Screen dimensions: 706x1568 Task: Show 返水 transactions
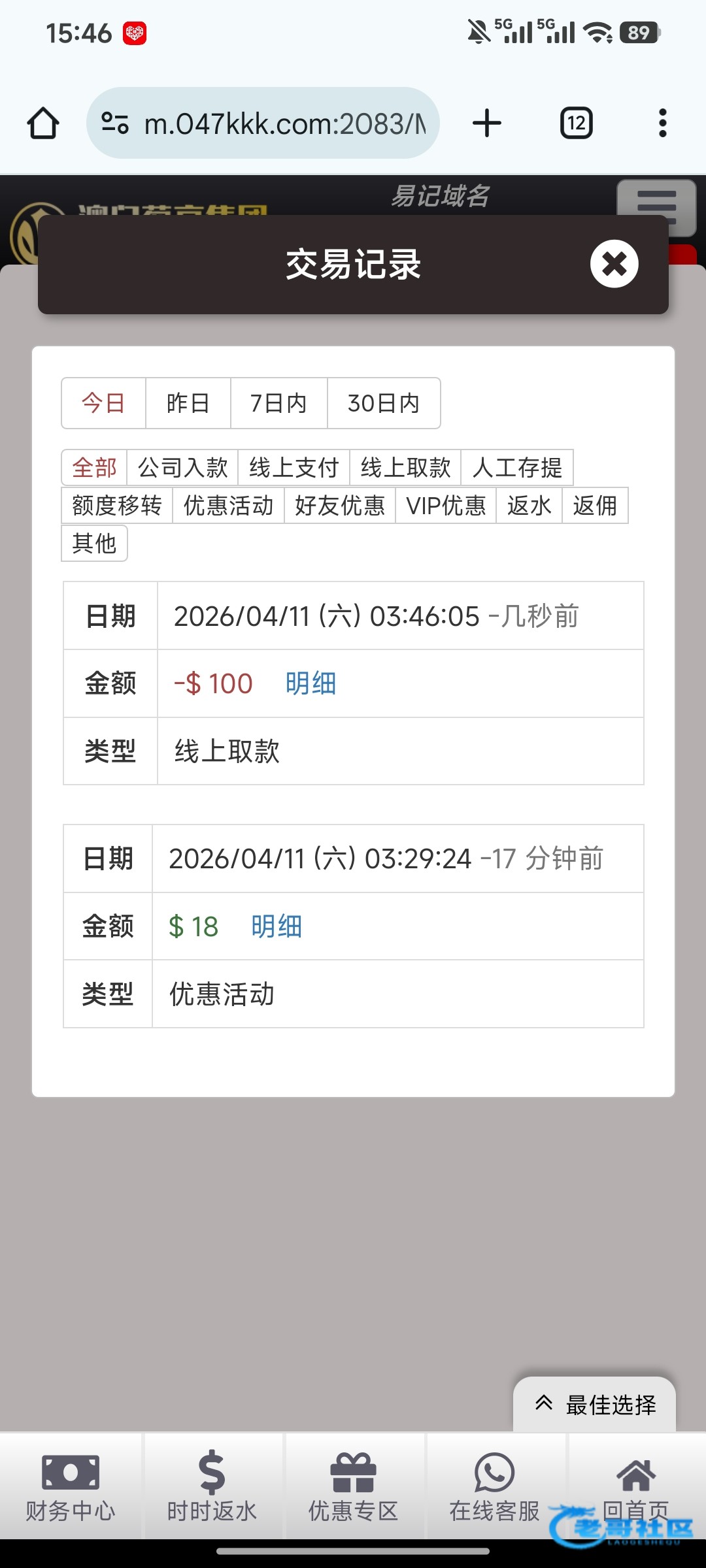click(x=529, y=506)
